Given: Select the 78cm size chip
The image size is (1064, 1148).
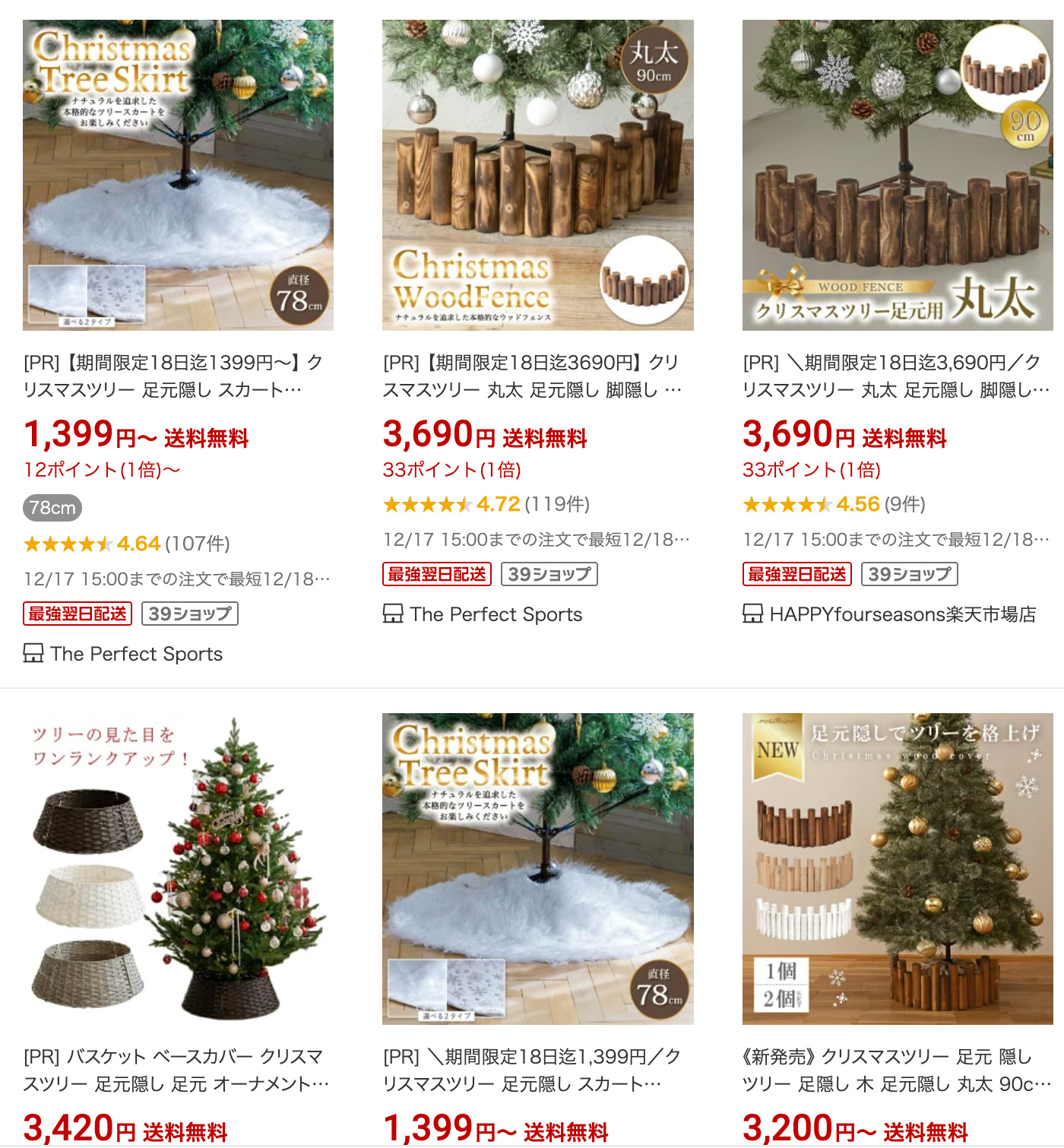Looking at the screenshot, I should click(52, 508).
